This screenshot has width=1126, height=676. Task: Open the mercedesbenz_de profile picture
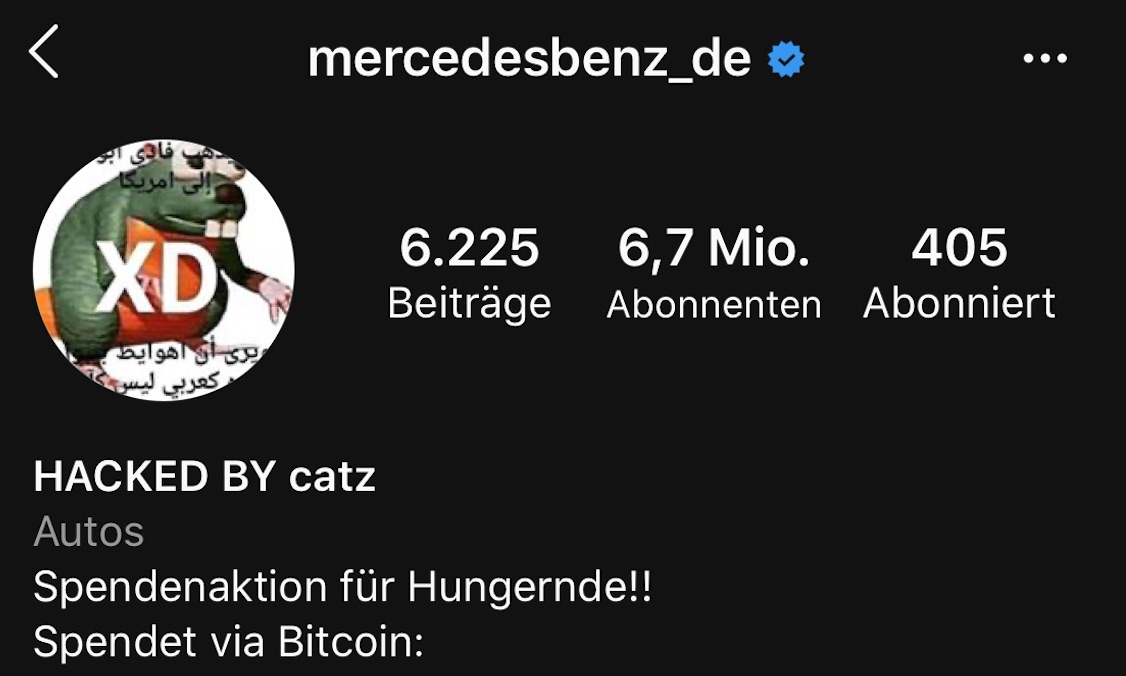click(x=164, y=270)
